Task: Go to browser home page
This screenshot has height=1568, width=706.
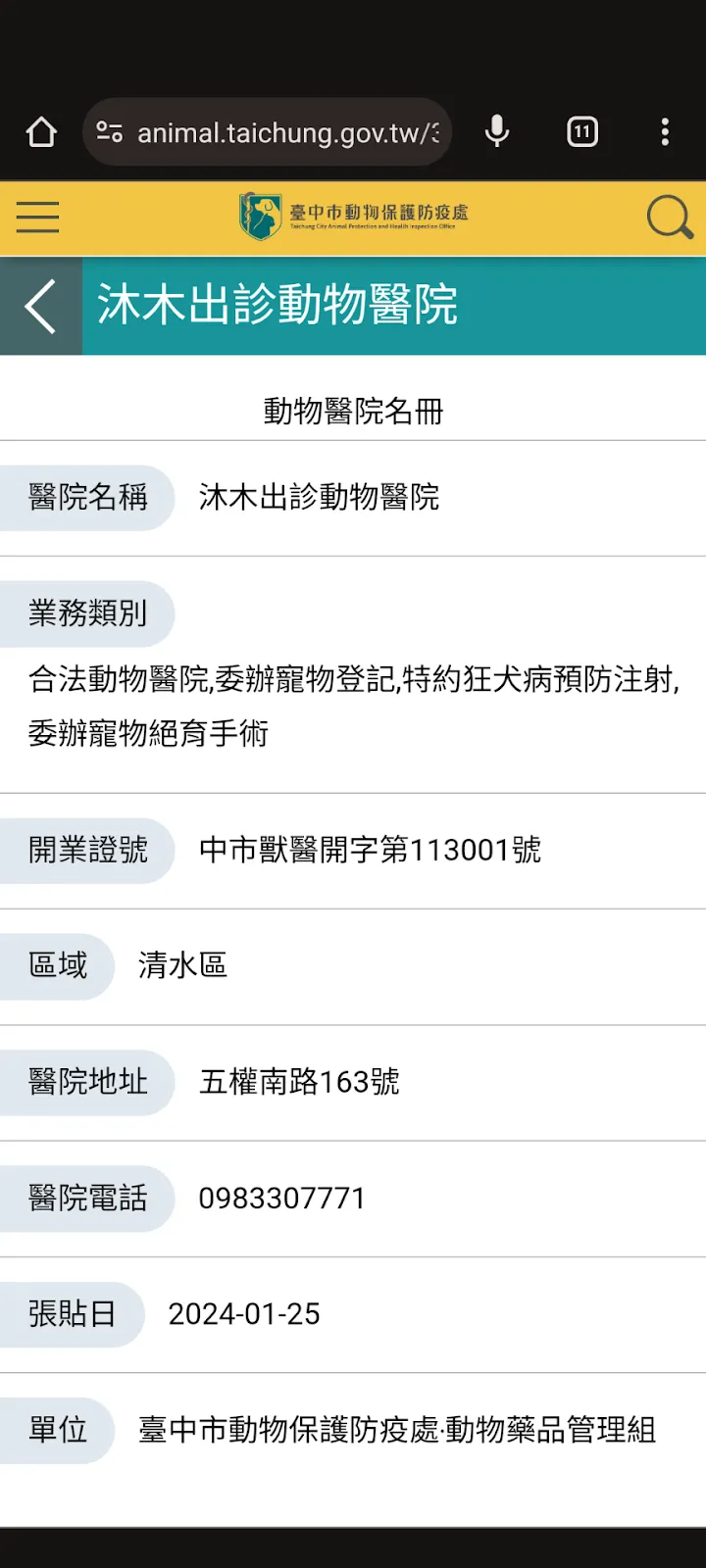Action: [41, 132]
